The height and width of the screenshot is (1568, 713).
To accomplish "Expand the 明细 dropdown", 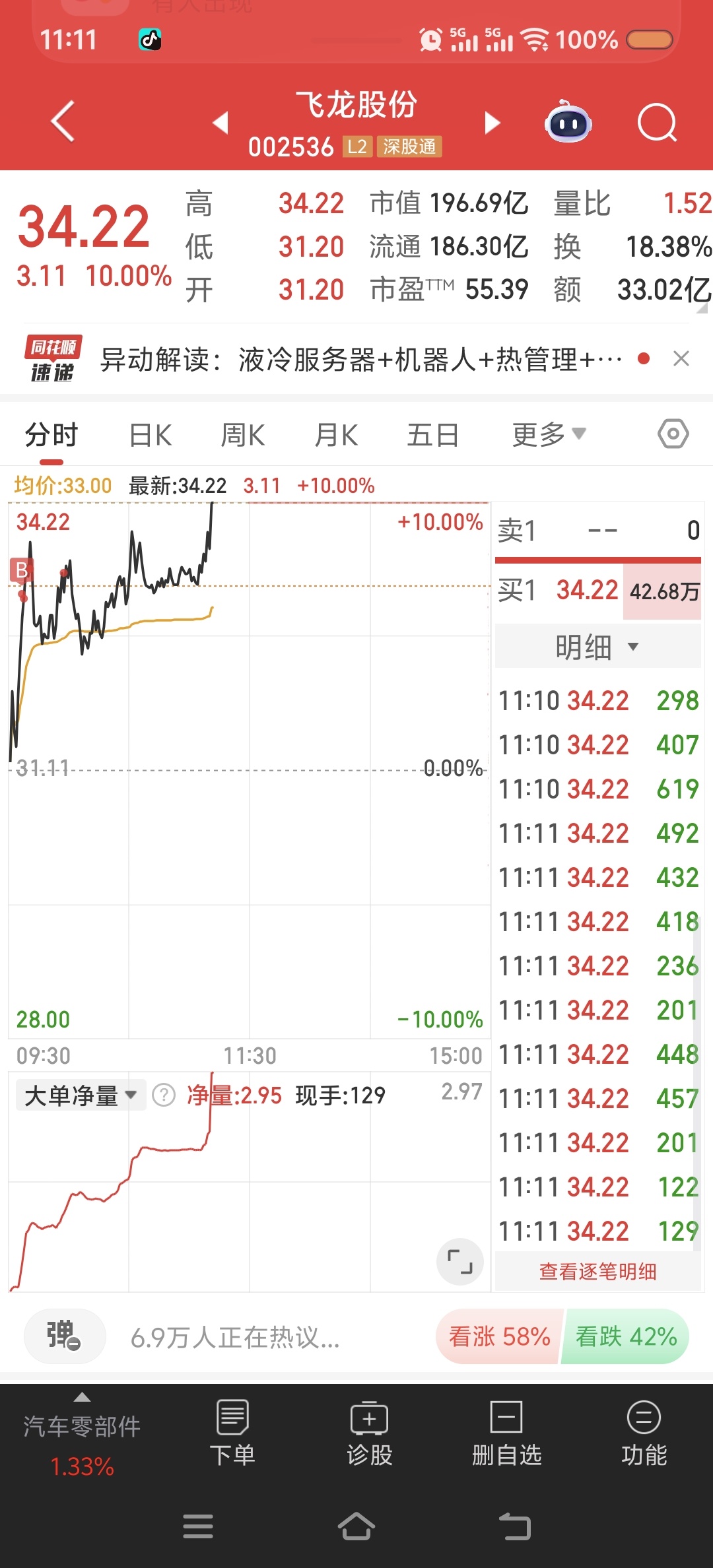I will (x=596, y=647).
